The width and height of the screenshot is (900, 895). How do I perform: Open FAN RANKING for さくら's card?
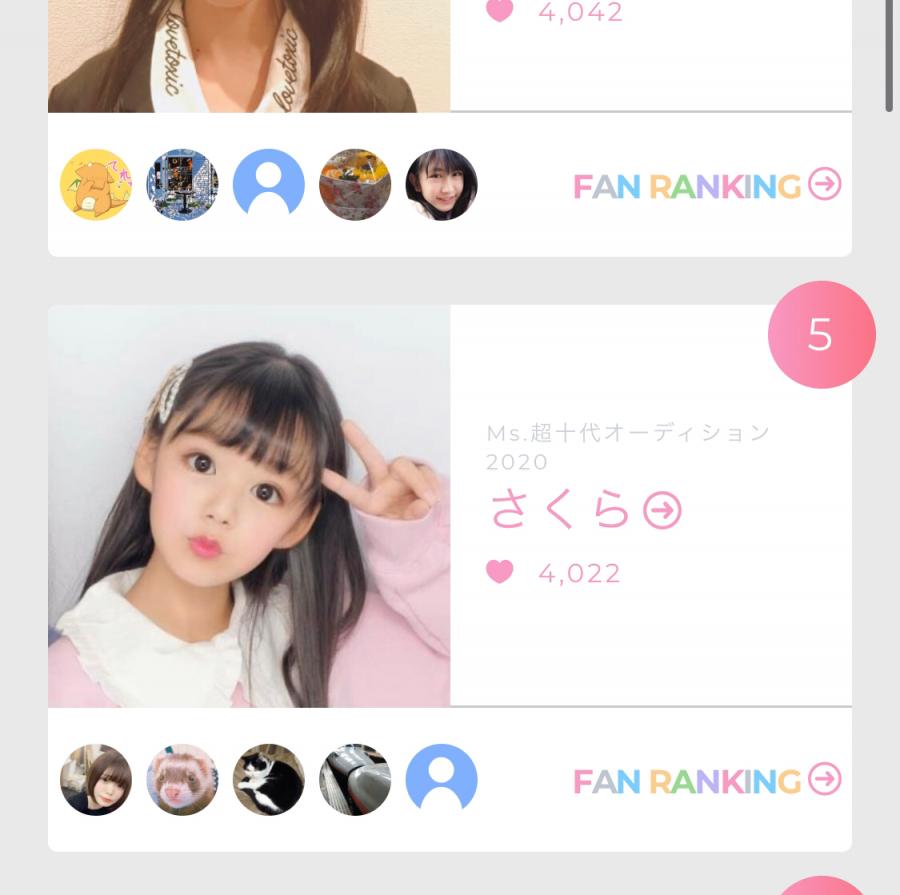pyautogui.click(x=706, y=781)
